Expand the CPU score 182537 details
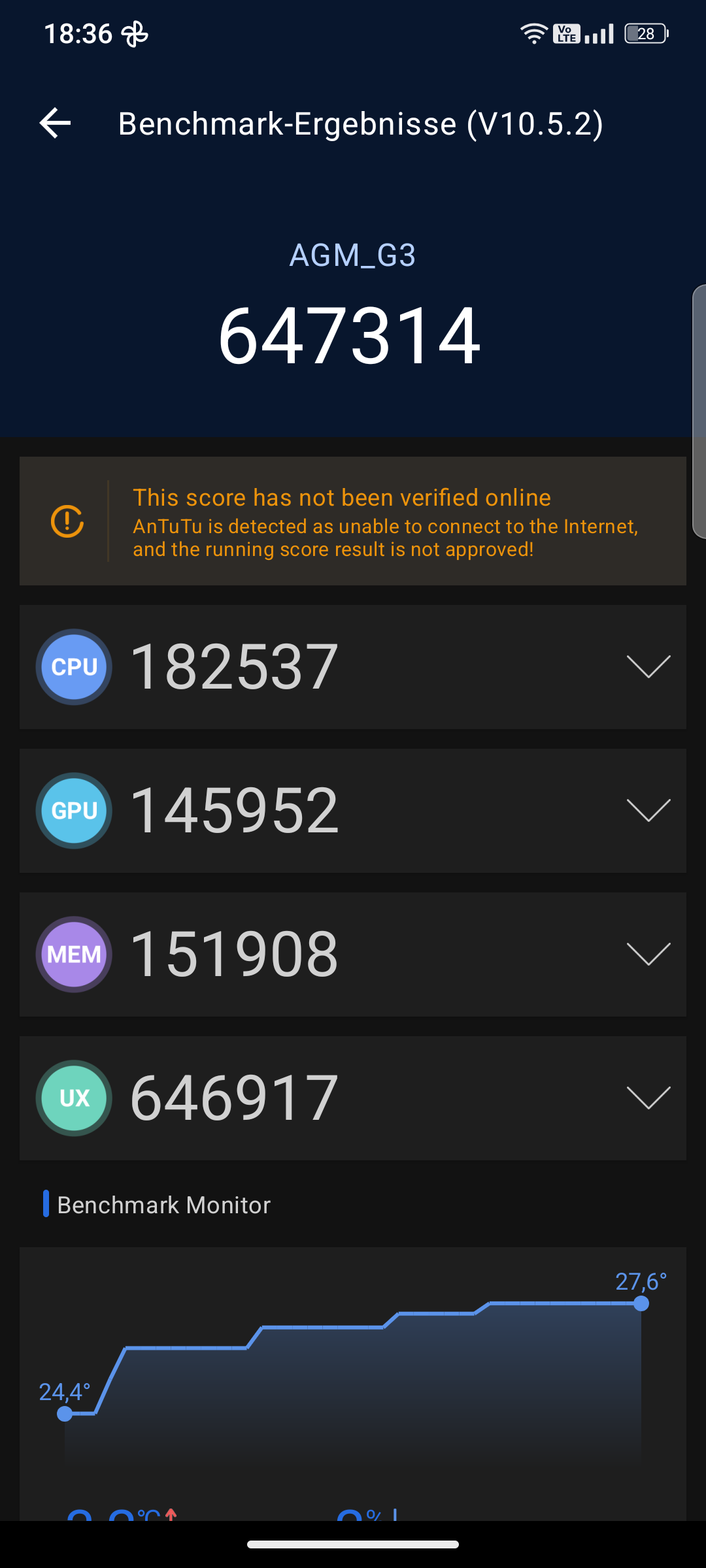Screen dimensions: 706x1568 pos(648,666)
